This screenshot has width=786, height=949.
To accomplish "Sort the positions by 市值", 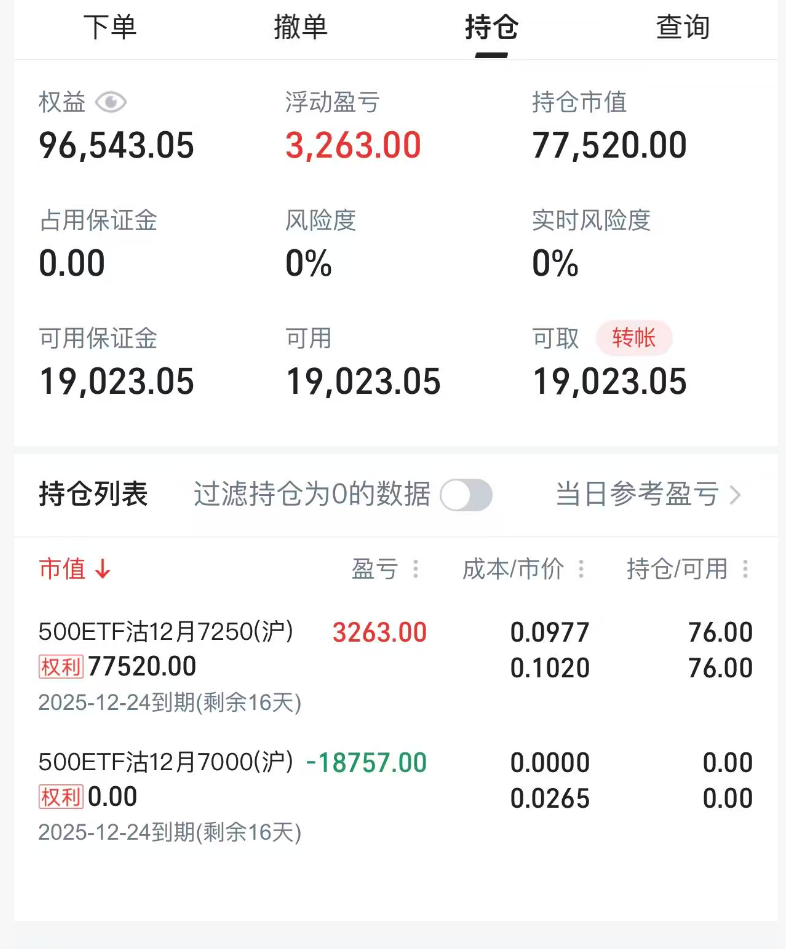I will point(75,569).
